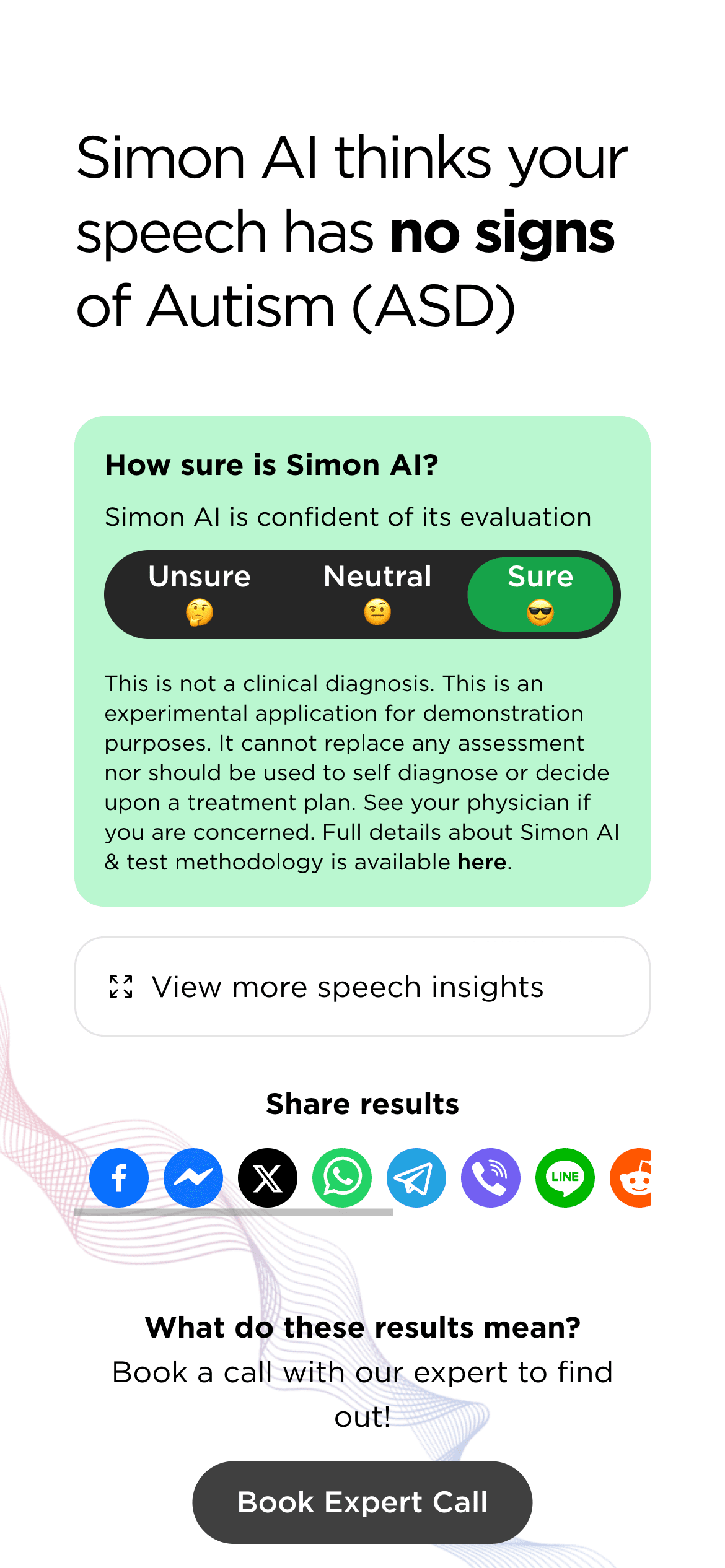Open the 'here' methodology link
This screenshot has width=725, height=1568.
pos(481,862)
